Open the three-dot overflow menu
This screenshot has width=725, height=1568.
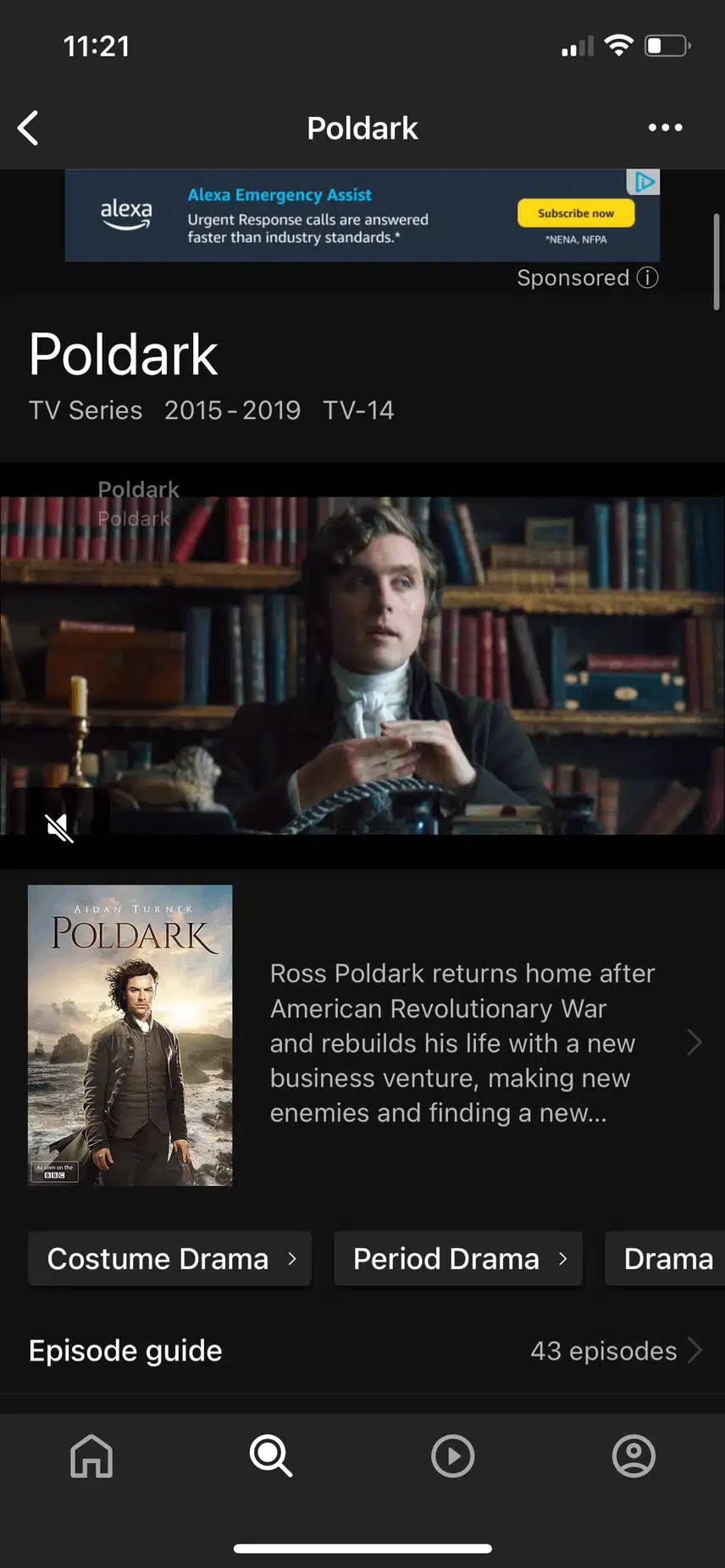(x=665, y=128)
